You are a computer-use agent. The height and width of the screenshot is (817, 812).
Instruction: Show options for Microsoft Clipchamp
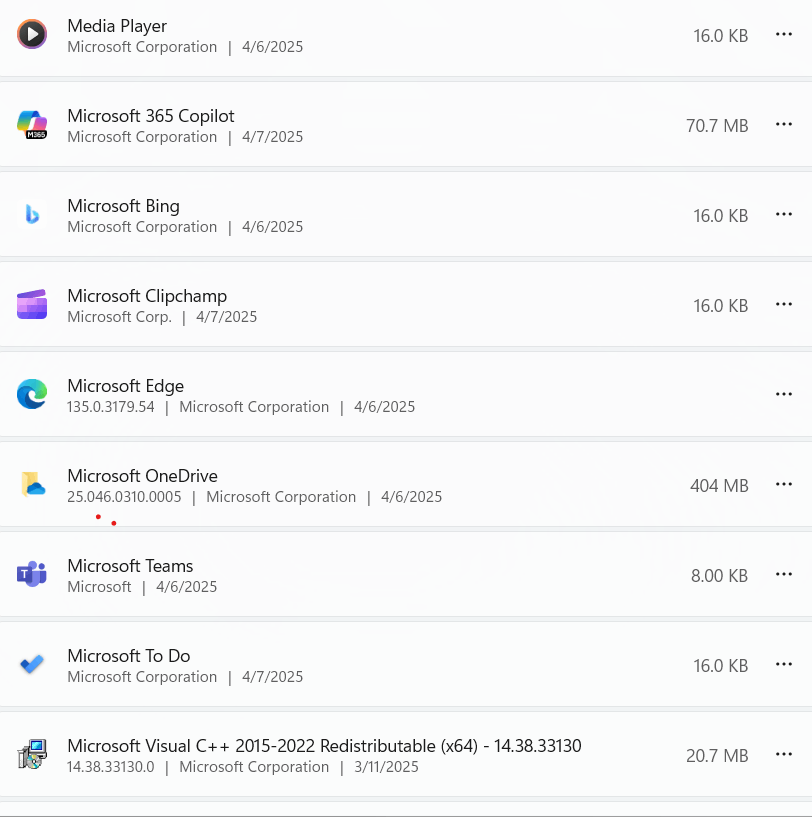[784, 305]
